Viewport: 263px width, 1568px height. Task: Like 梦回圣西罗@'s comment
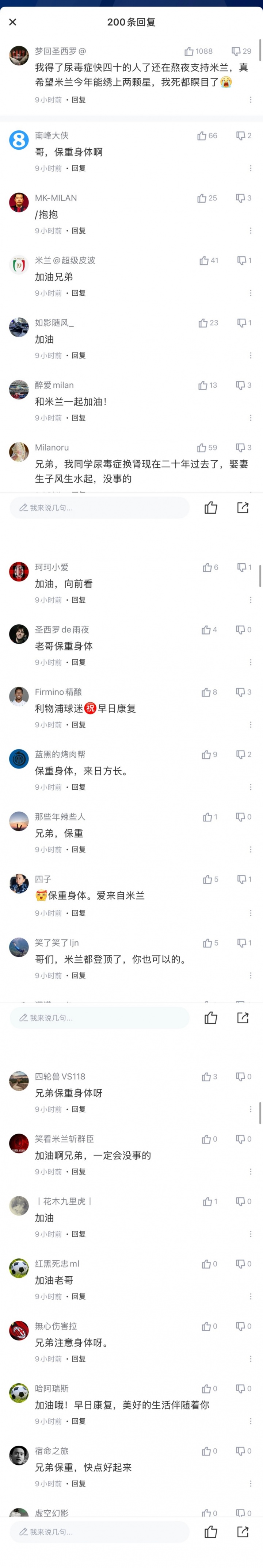[189, 52]
